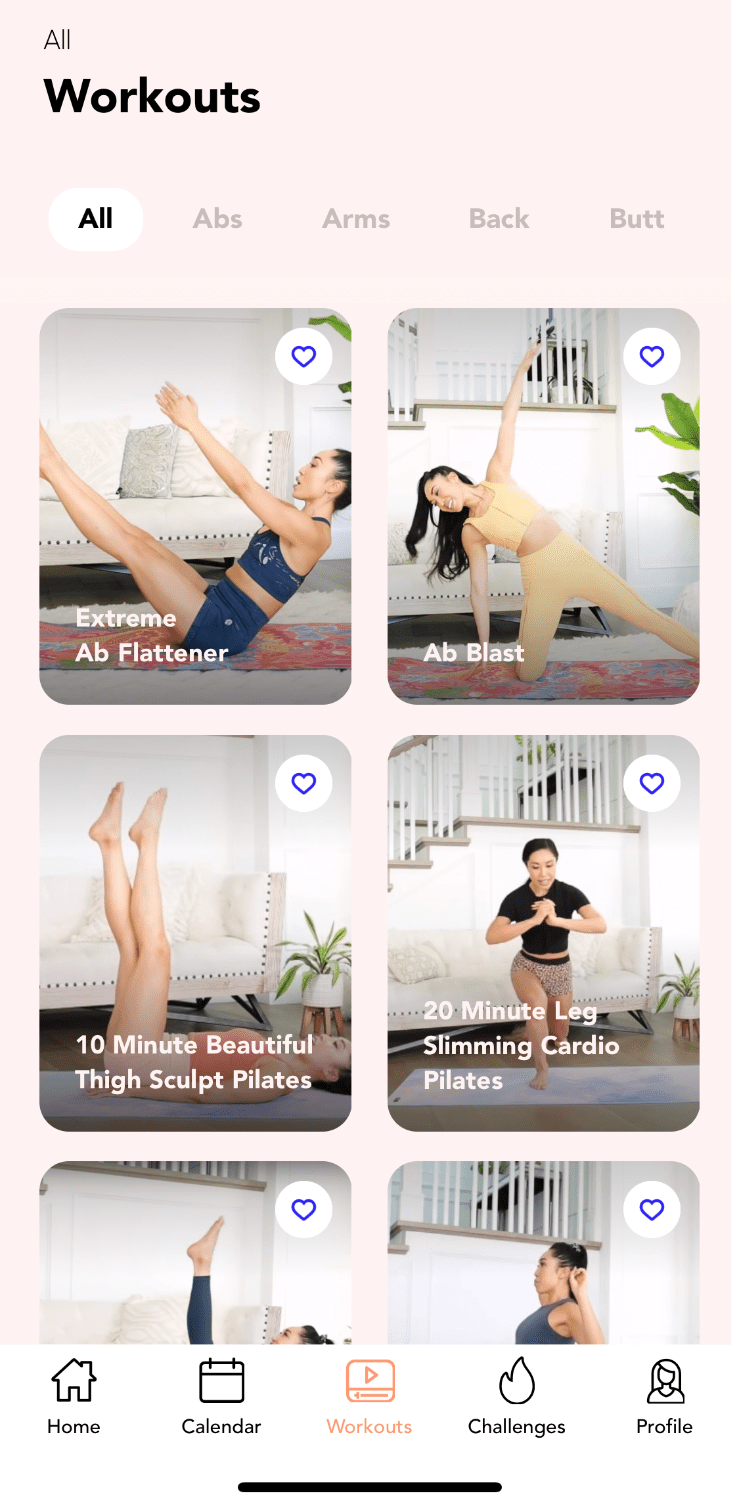This screenshot has width=731, height=1507.
Task: Filter workouts by Back
Action: 499,219
